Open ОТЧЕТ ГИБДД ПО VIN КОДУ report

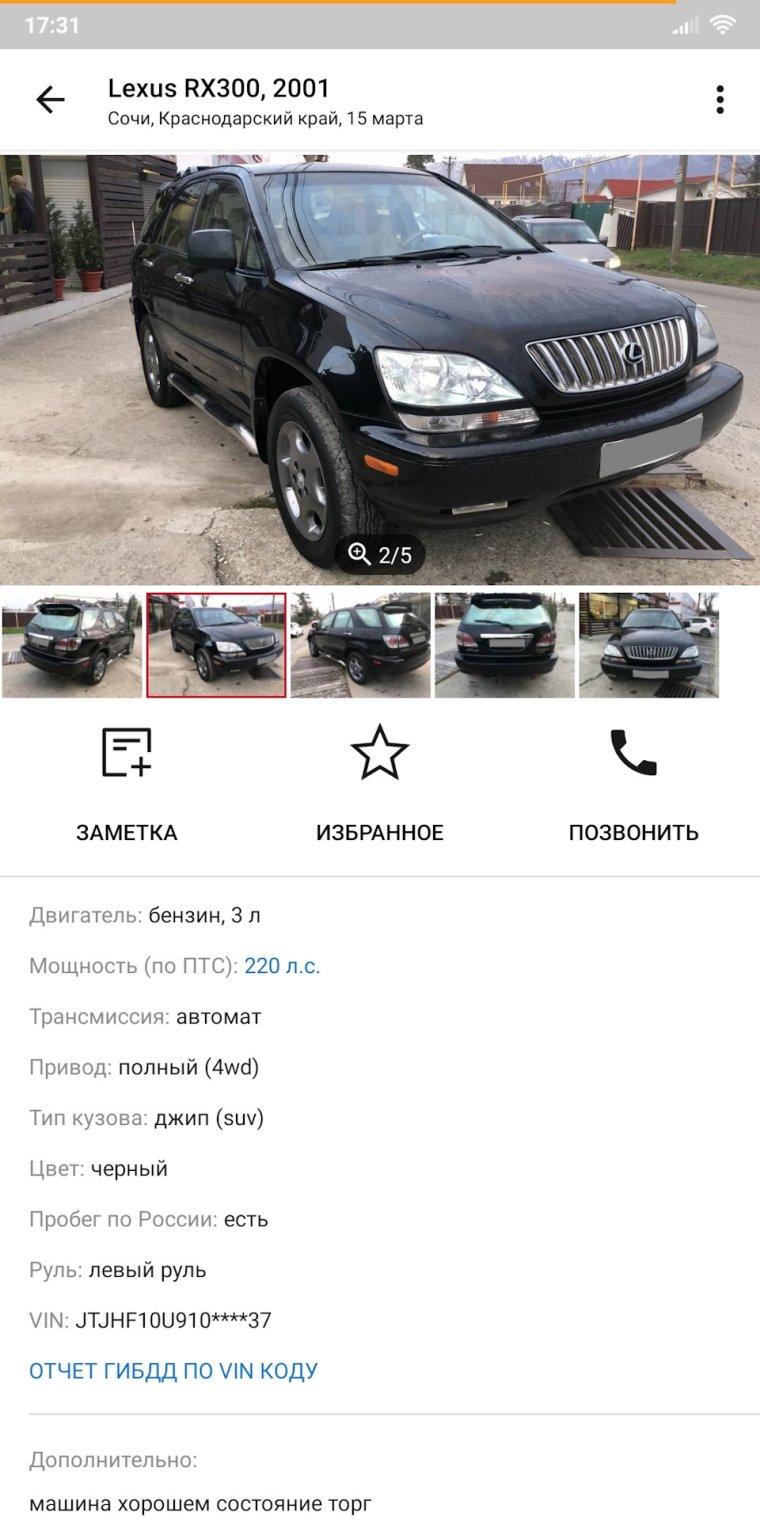[x=173, y=1370]
